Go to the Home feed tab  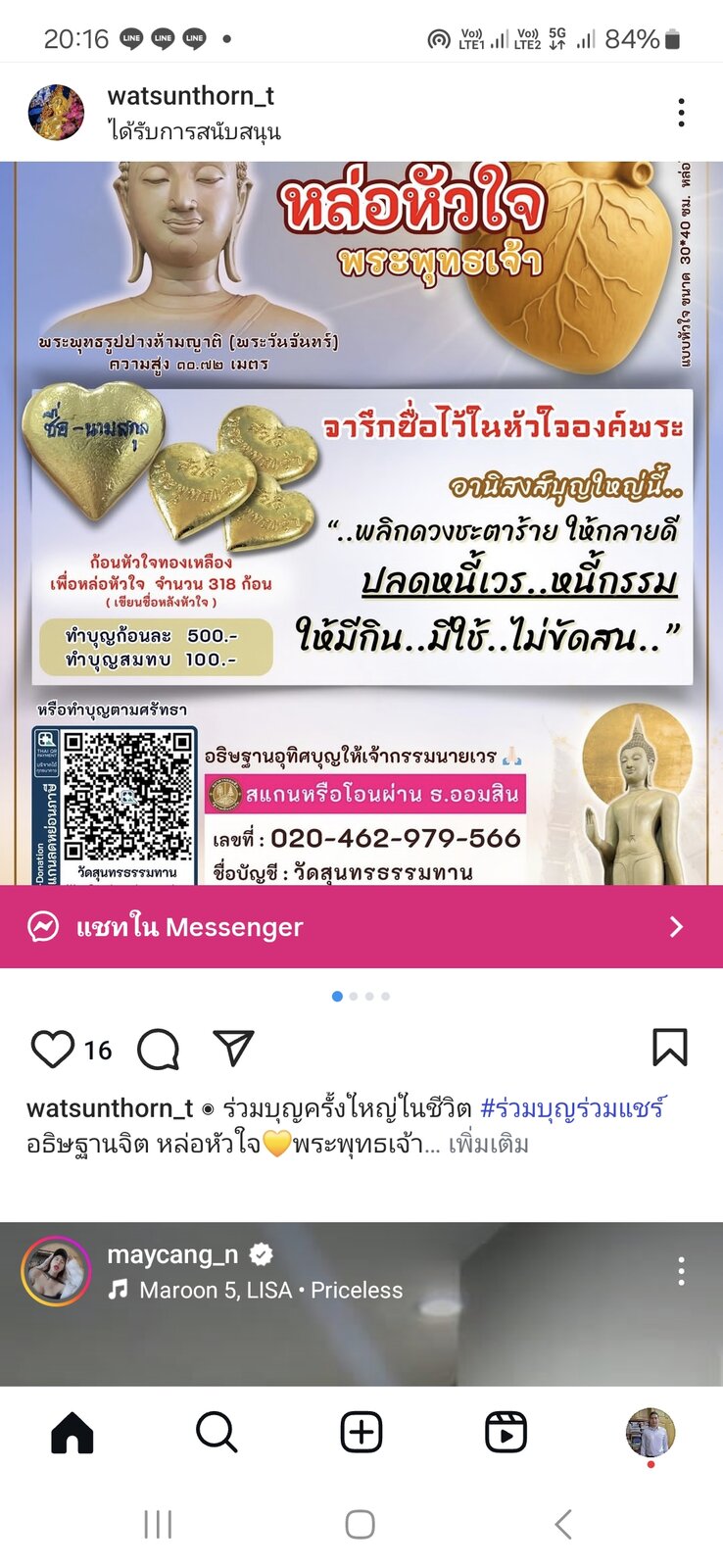tap(72, 1433)
